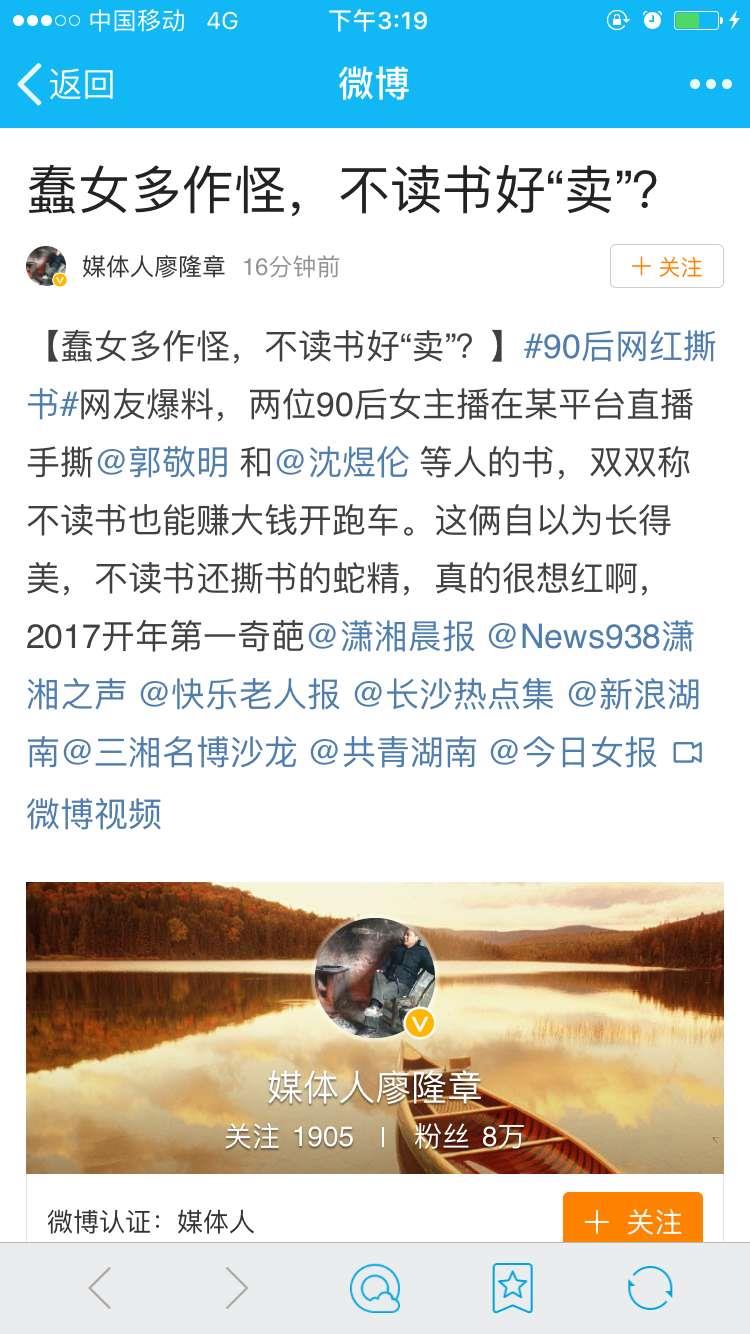Image resolution: width=750 pixels, height=1334 pixels.
Task: Navigate back with the browser's left arrow
Action: 100,1288
